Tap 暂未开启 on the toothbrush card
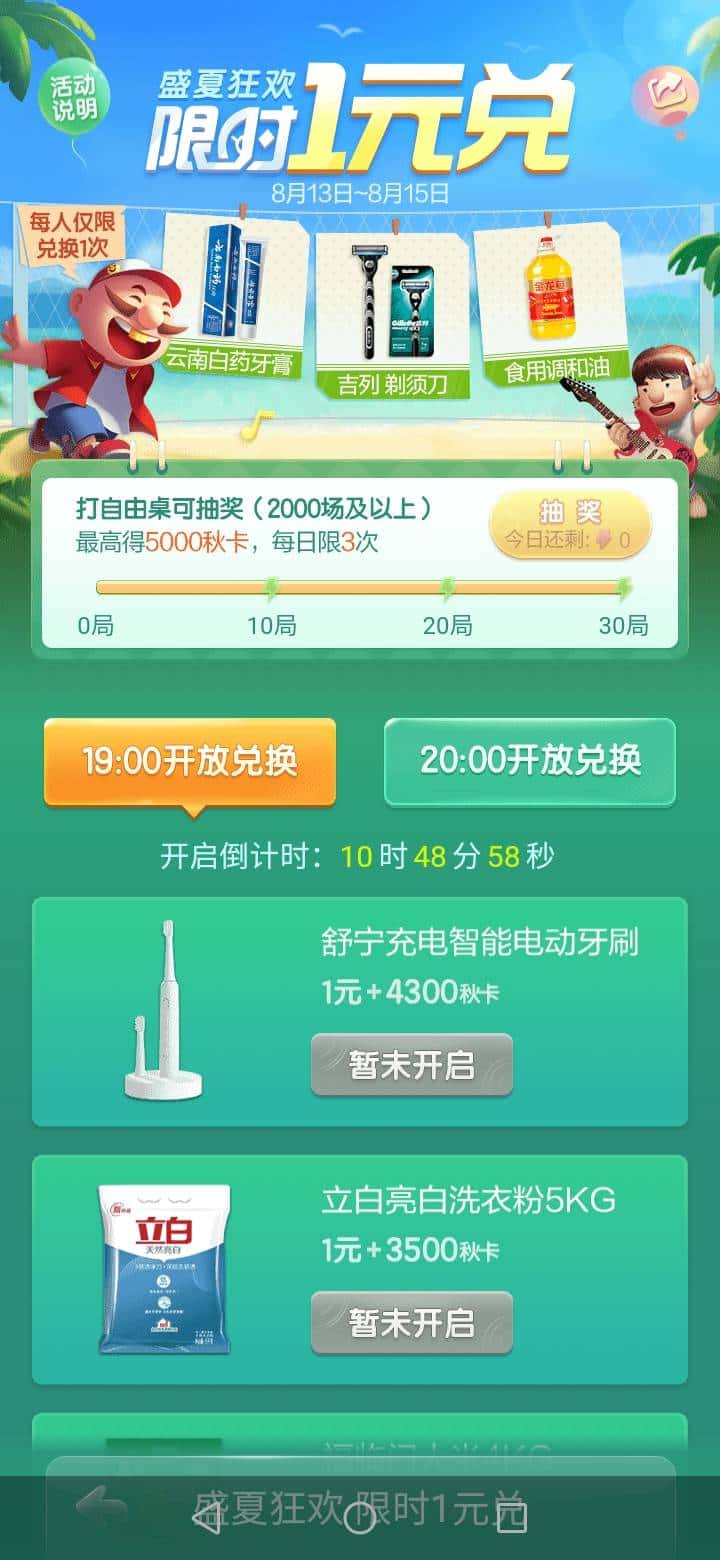Viewport: 720px width, 1560px height. coord(412,1064)
